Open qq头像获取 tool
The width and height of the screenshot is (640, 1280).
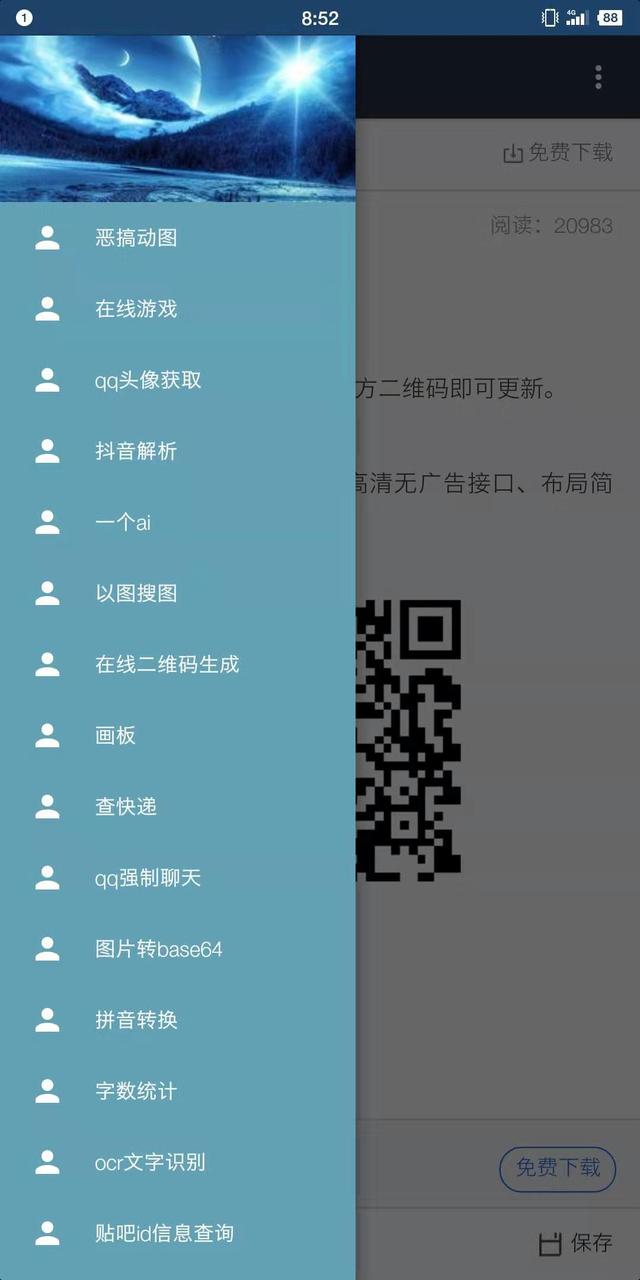(148, 380)
